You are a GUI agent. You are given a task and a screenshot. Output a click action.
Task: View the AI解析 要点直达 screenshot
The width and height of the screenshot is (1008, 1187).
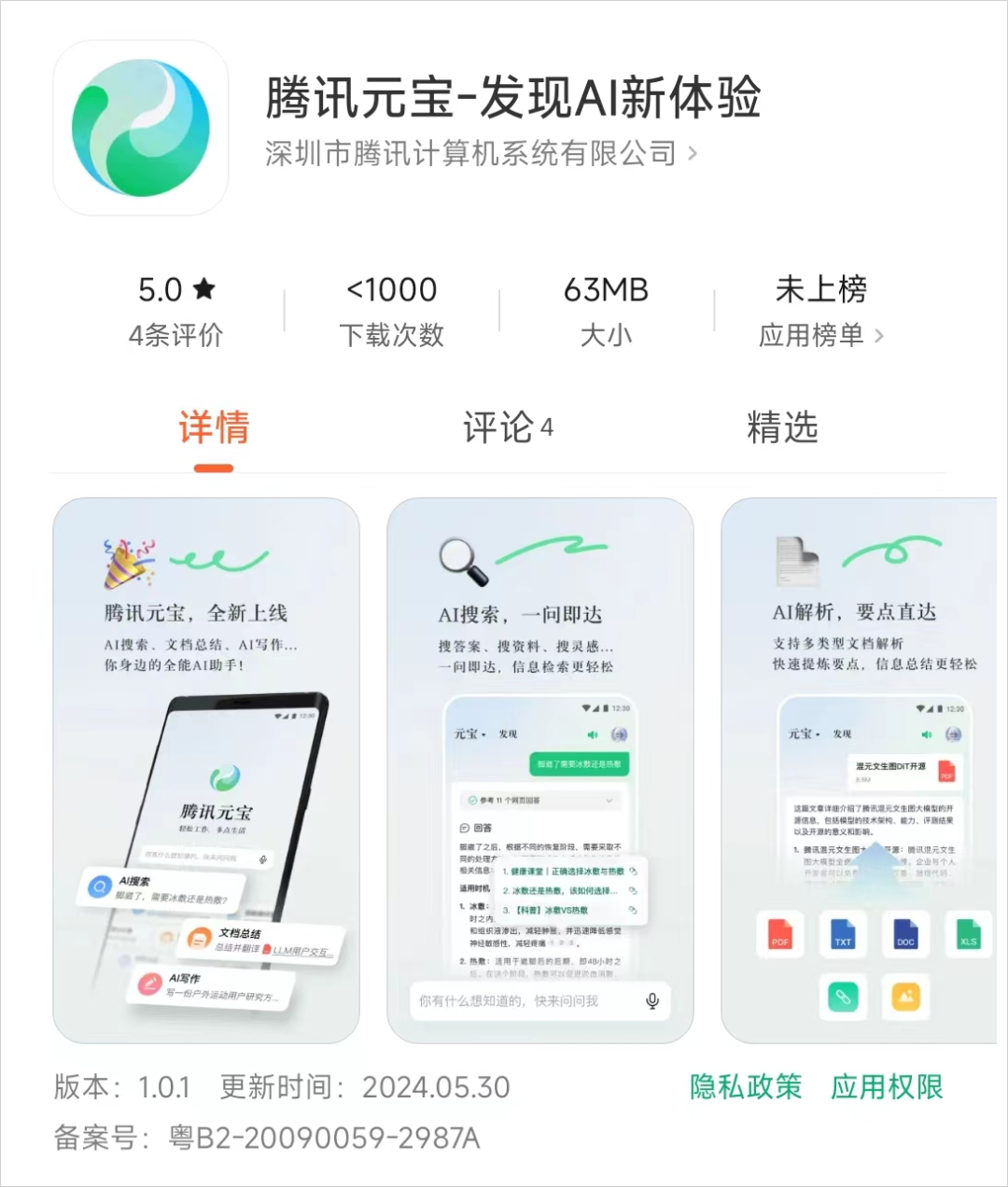(x=859, y=770)
